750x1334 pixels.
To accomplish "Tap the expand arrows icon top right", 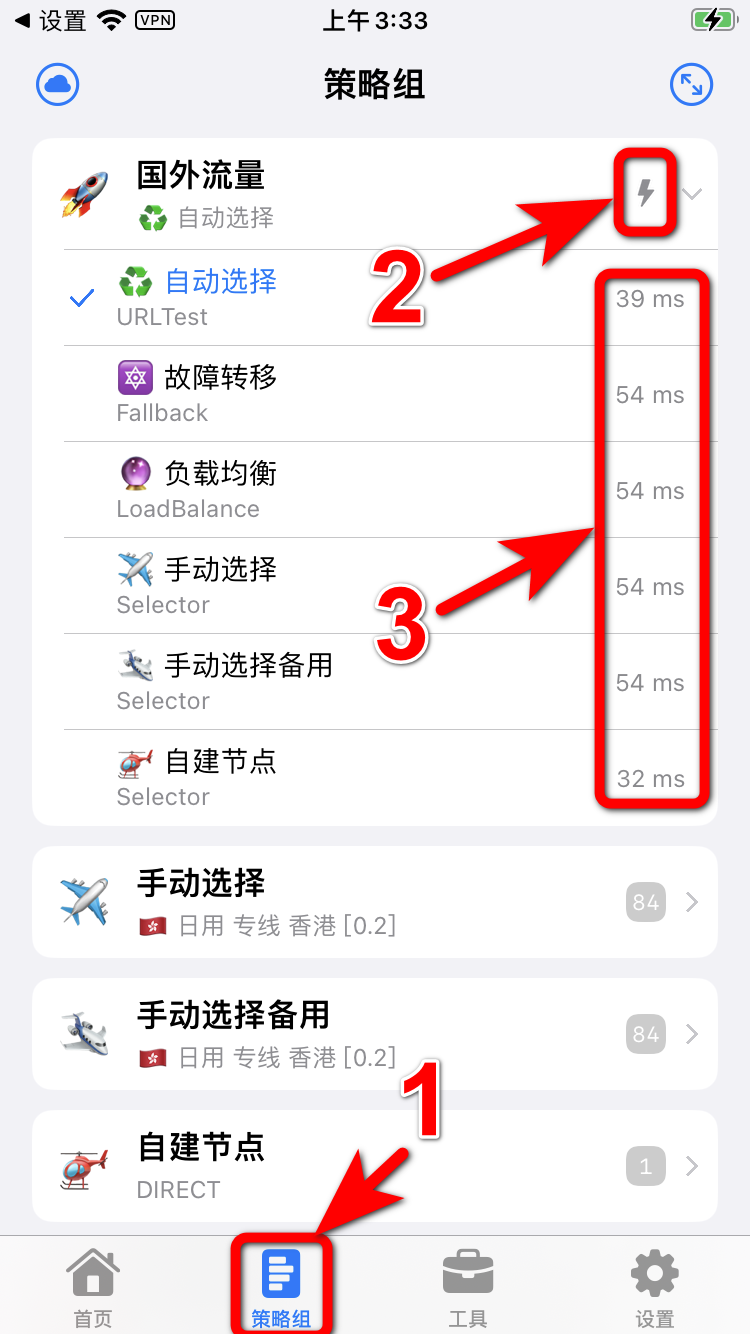I will [691, 85].
